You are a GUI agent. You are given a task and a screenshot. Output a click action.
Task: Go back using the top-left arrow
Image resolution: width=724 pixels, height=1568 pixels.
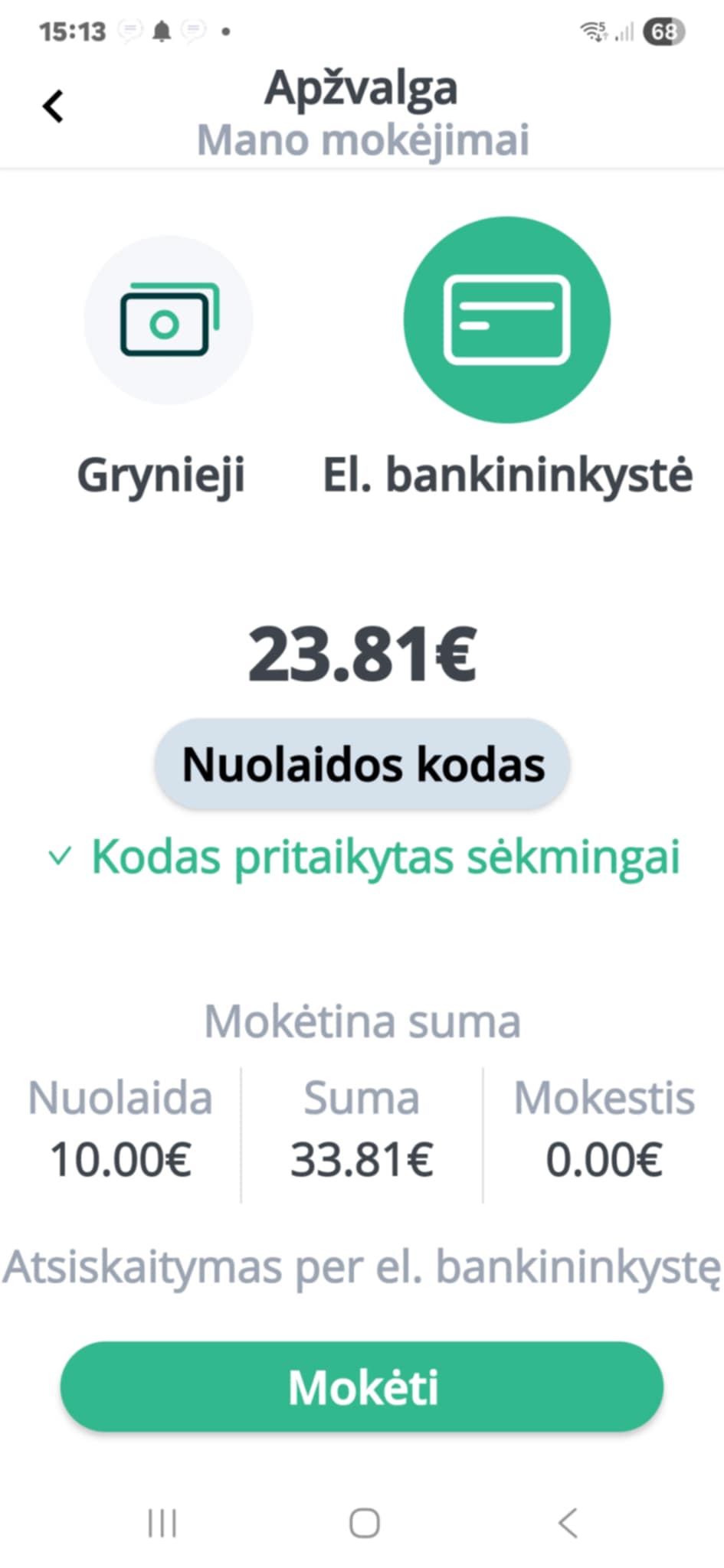click(x=53, y=106)
